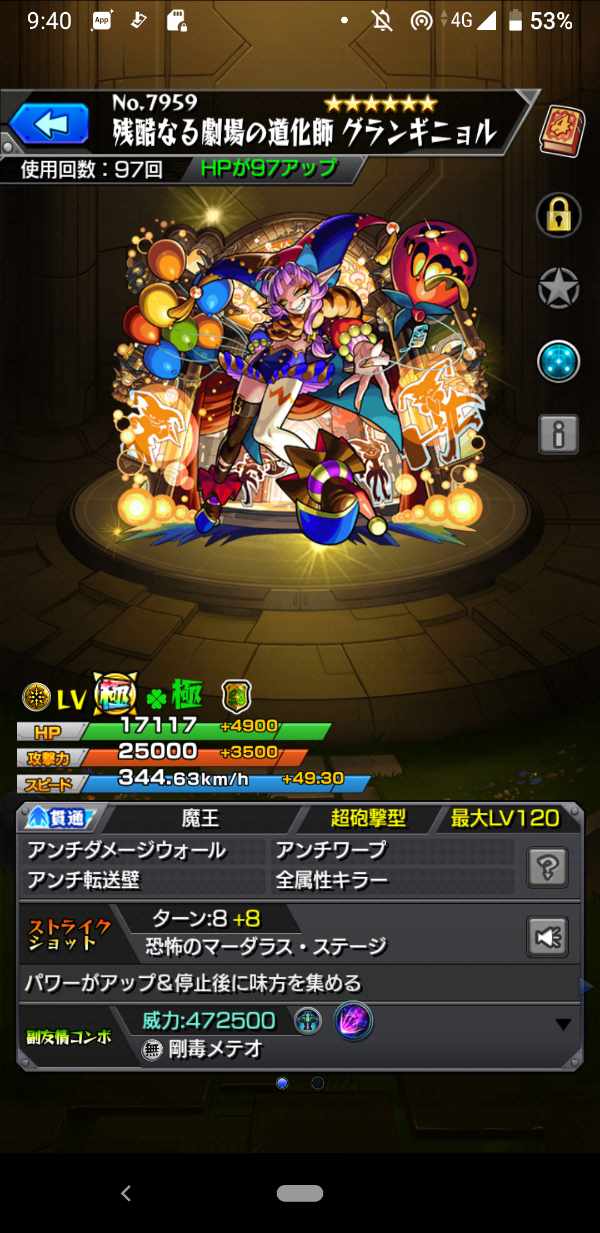Switch to the second page indicator dot

pyautogui.click(x=317, y=1083)
